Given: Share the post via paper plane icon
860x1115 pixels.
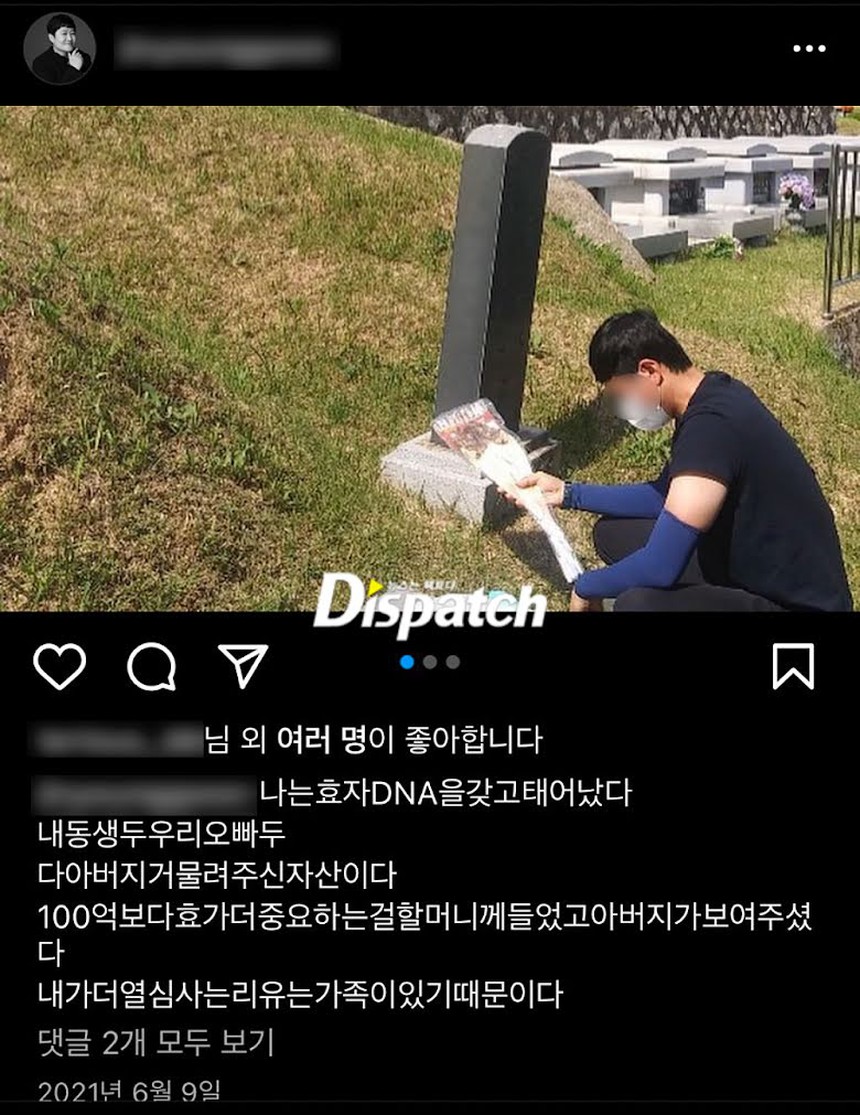Looking at the screenshot, I should (x=243, y=666).
